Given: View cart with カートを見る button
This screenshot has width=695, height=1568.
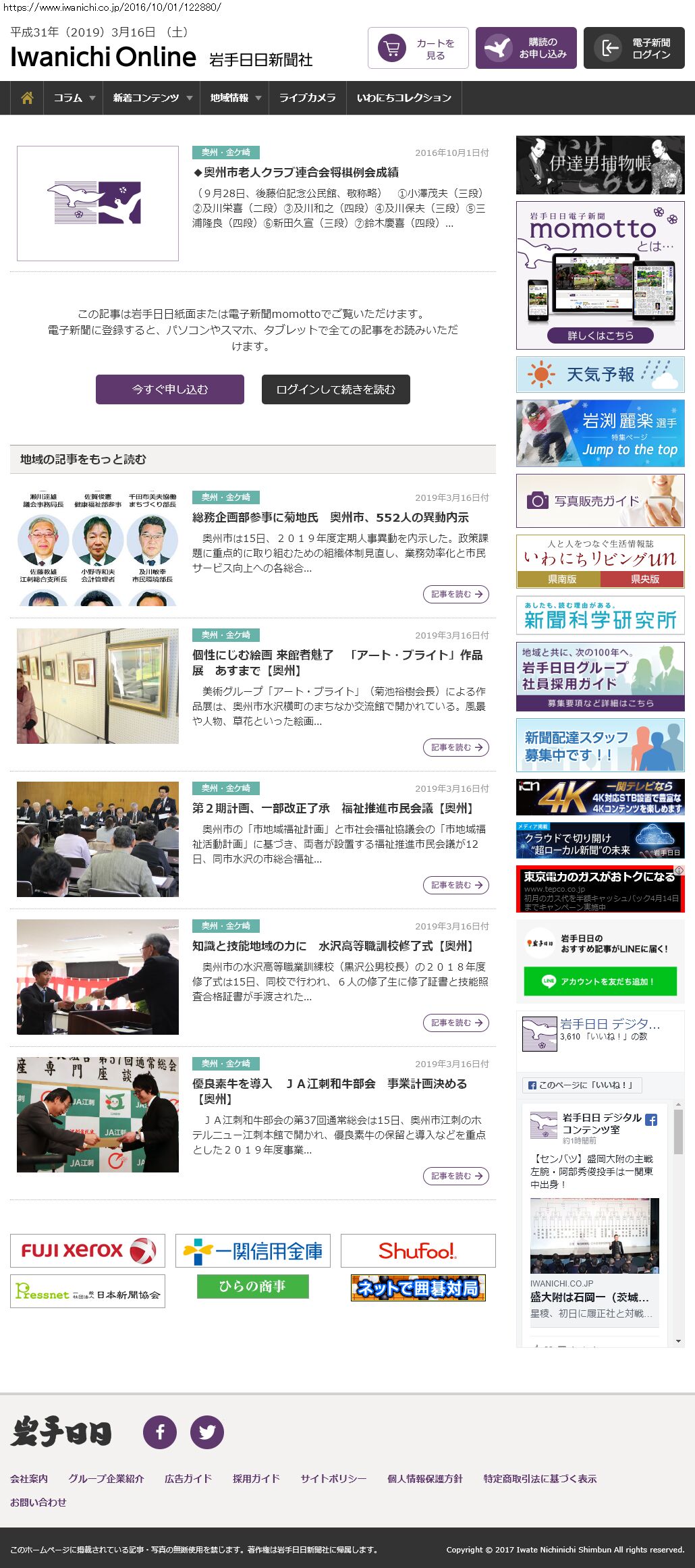Looking at the screenshot, I should 418,49.
